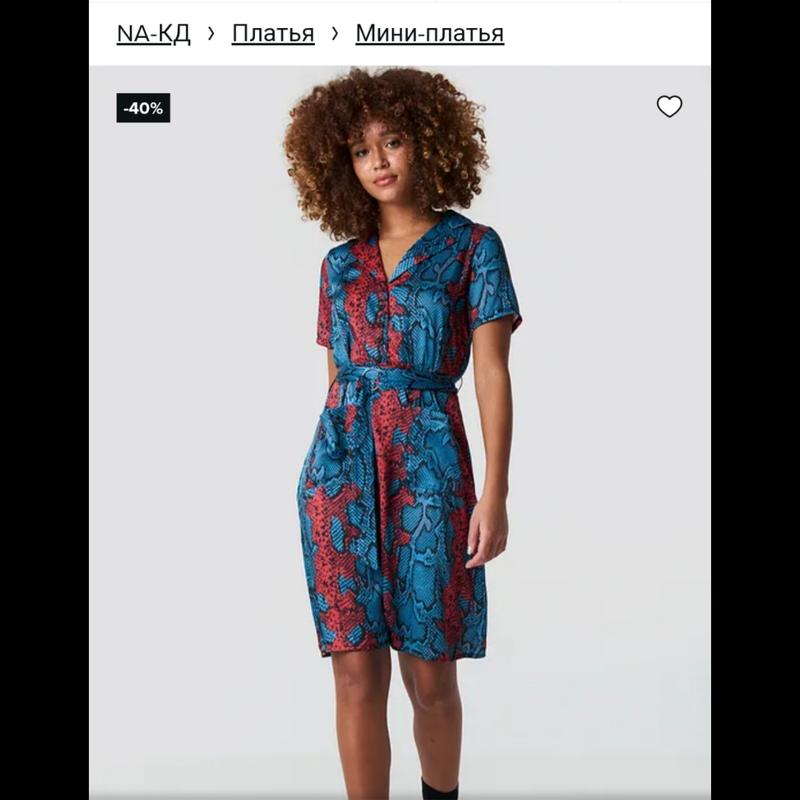Open the Мини-платья breadcrumb
Screen dimensions: 800x800
tap(429, 33)
